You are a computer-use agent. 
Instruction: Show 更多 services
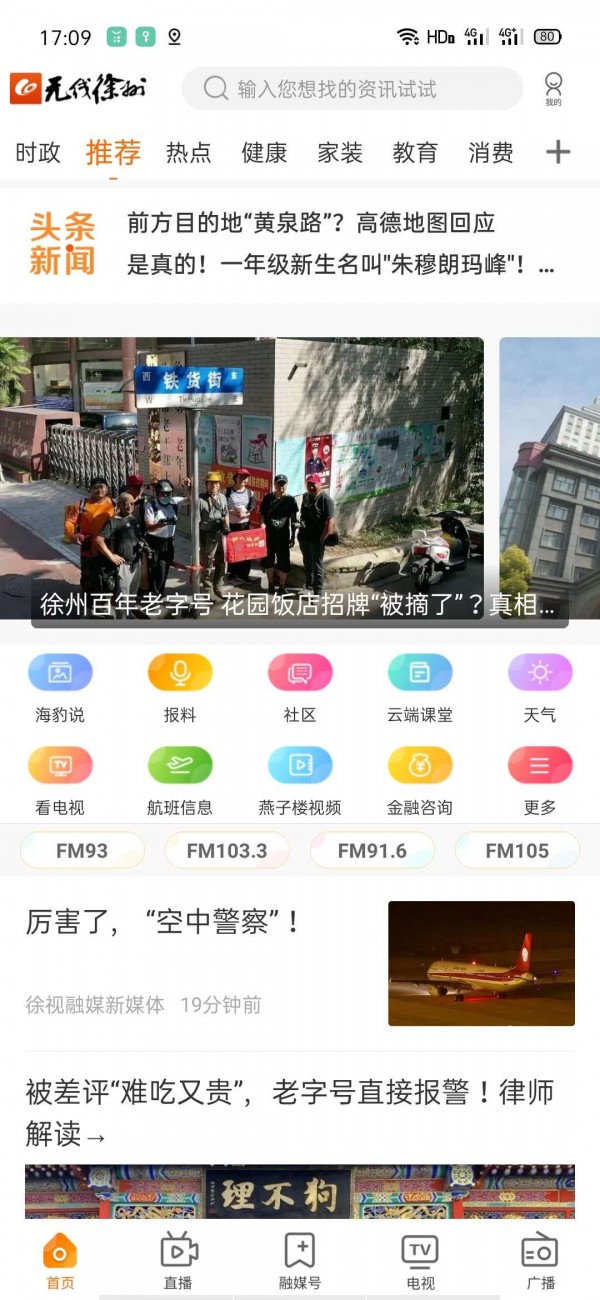pos(540,778)
